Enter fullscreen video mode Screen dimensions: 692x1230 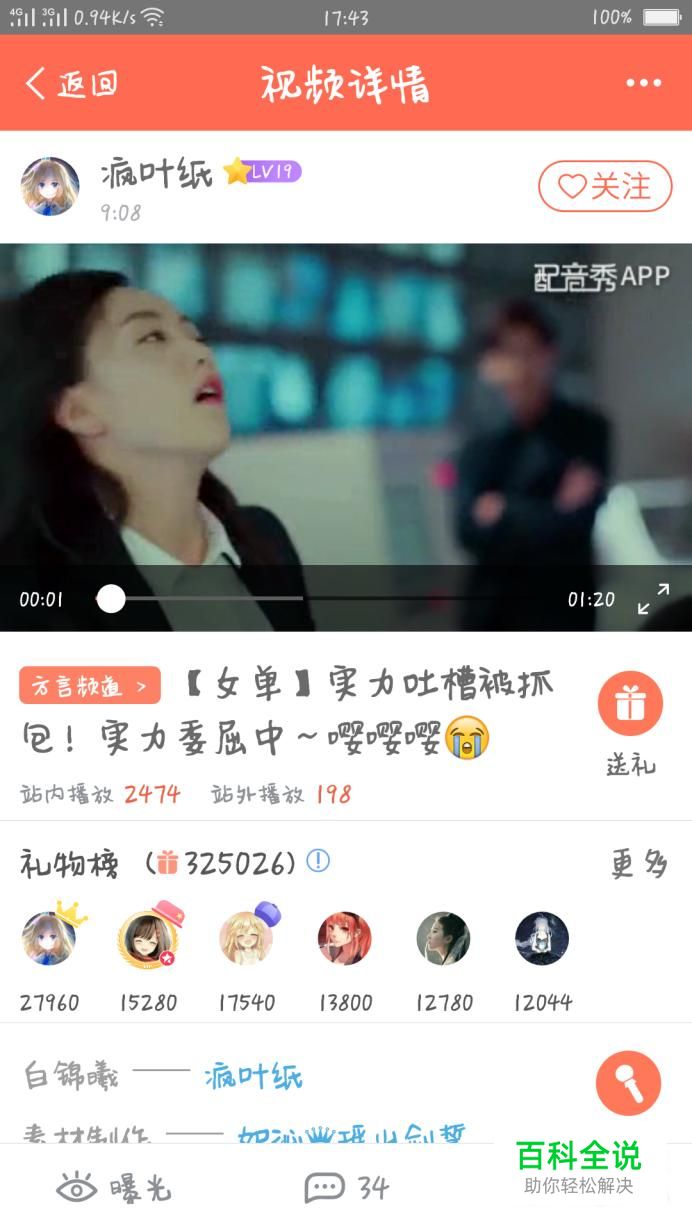point(653,599)
